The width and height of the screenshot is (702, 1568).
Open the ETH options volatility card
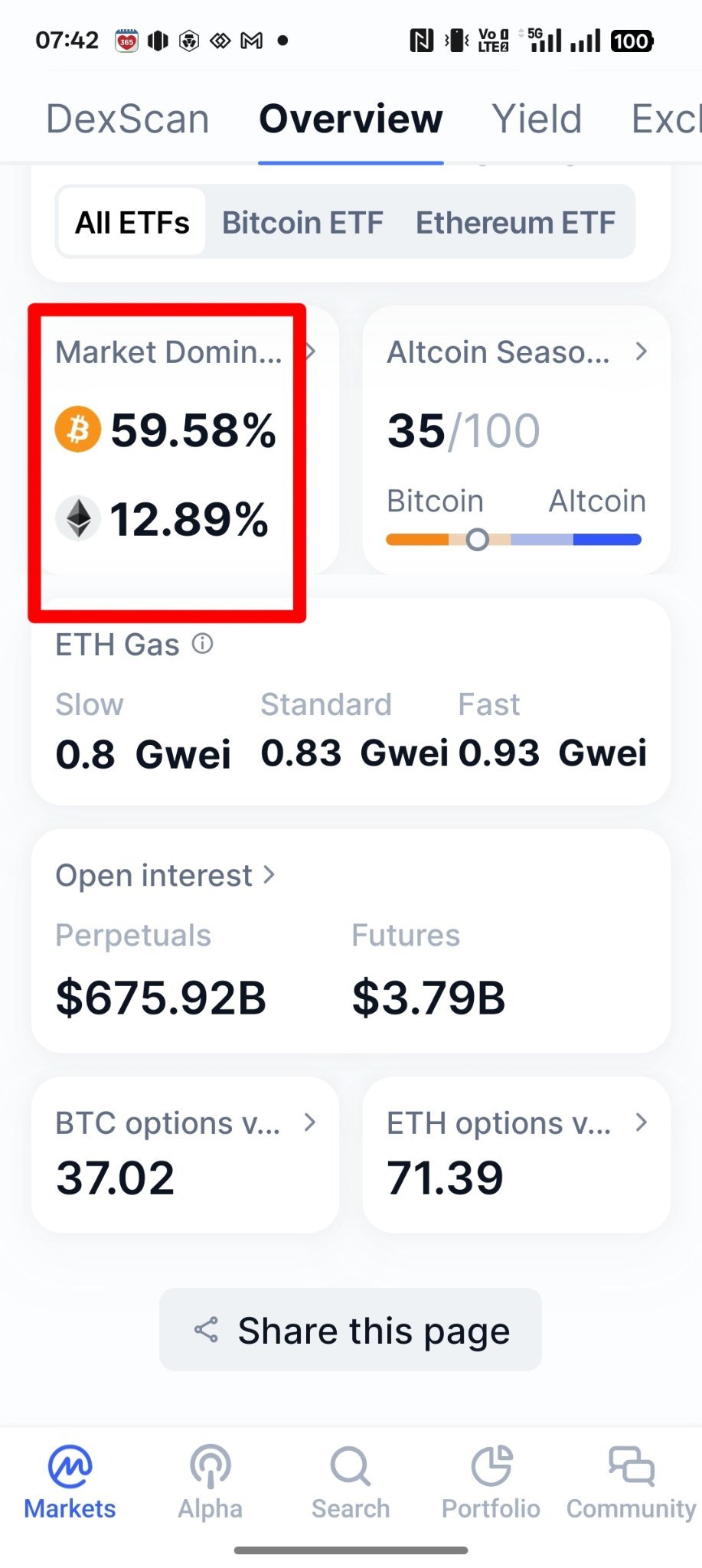(x=517, y=1154)
